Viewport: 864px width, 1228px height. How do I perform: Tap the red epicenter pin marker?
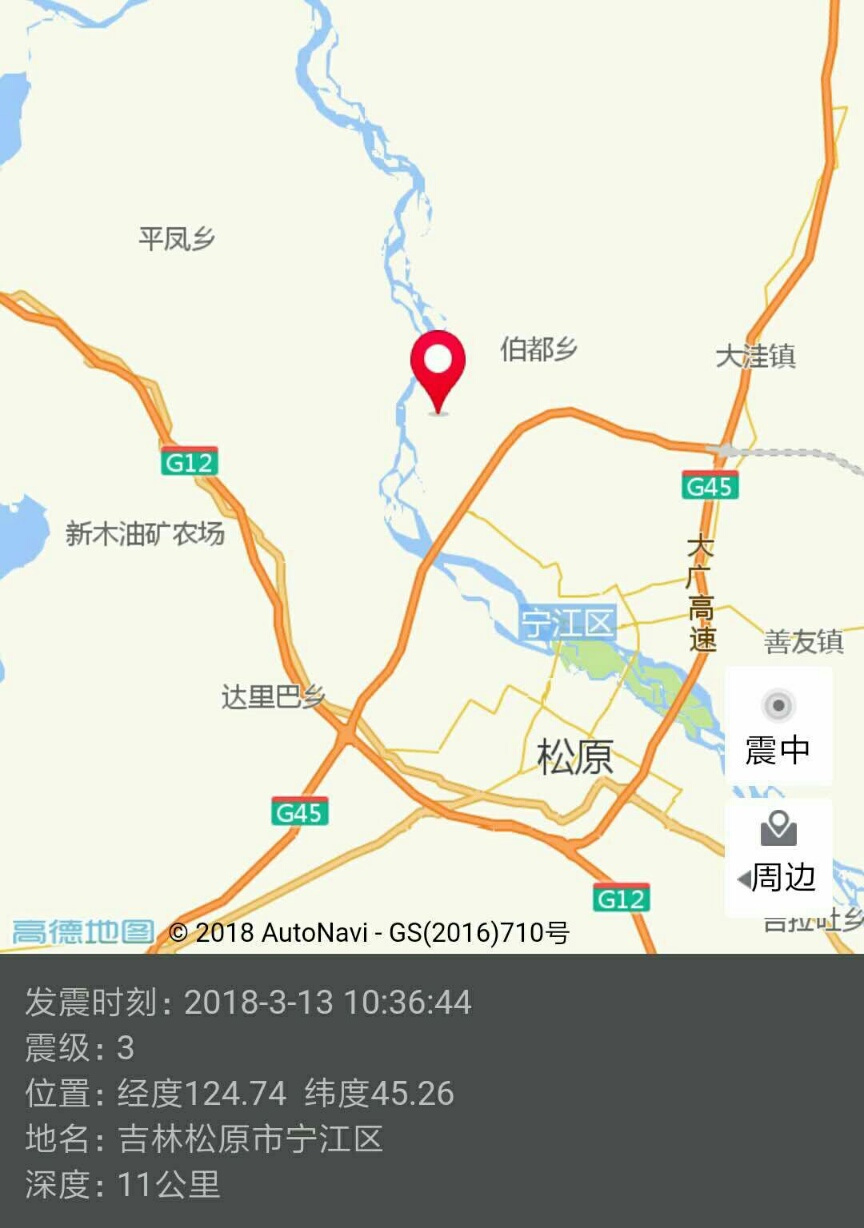click(x=438, y=366)
